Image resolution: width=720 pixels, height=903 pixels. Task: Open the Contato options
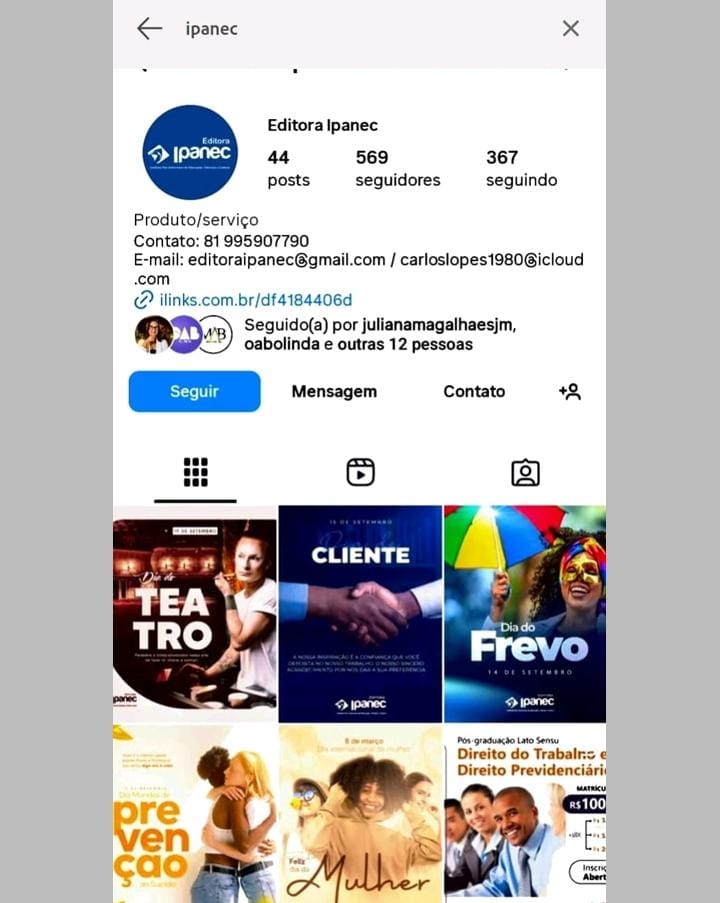[474, 391]
